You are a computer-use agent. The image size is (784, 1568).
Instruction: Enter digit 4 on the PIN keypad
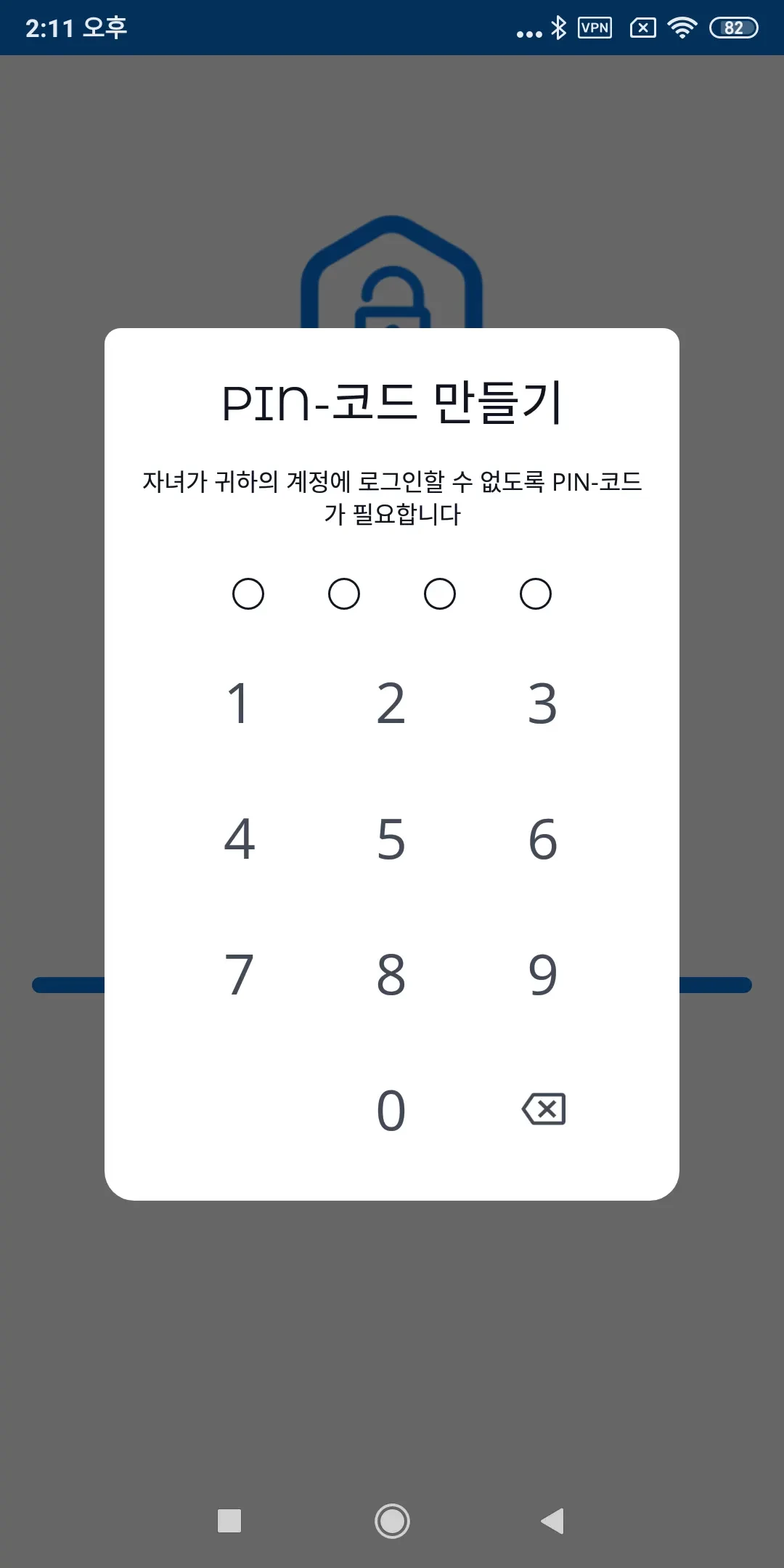click(x=240, y=839)
